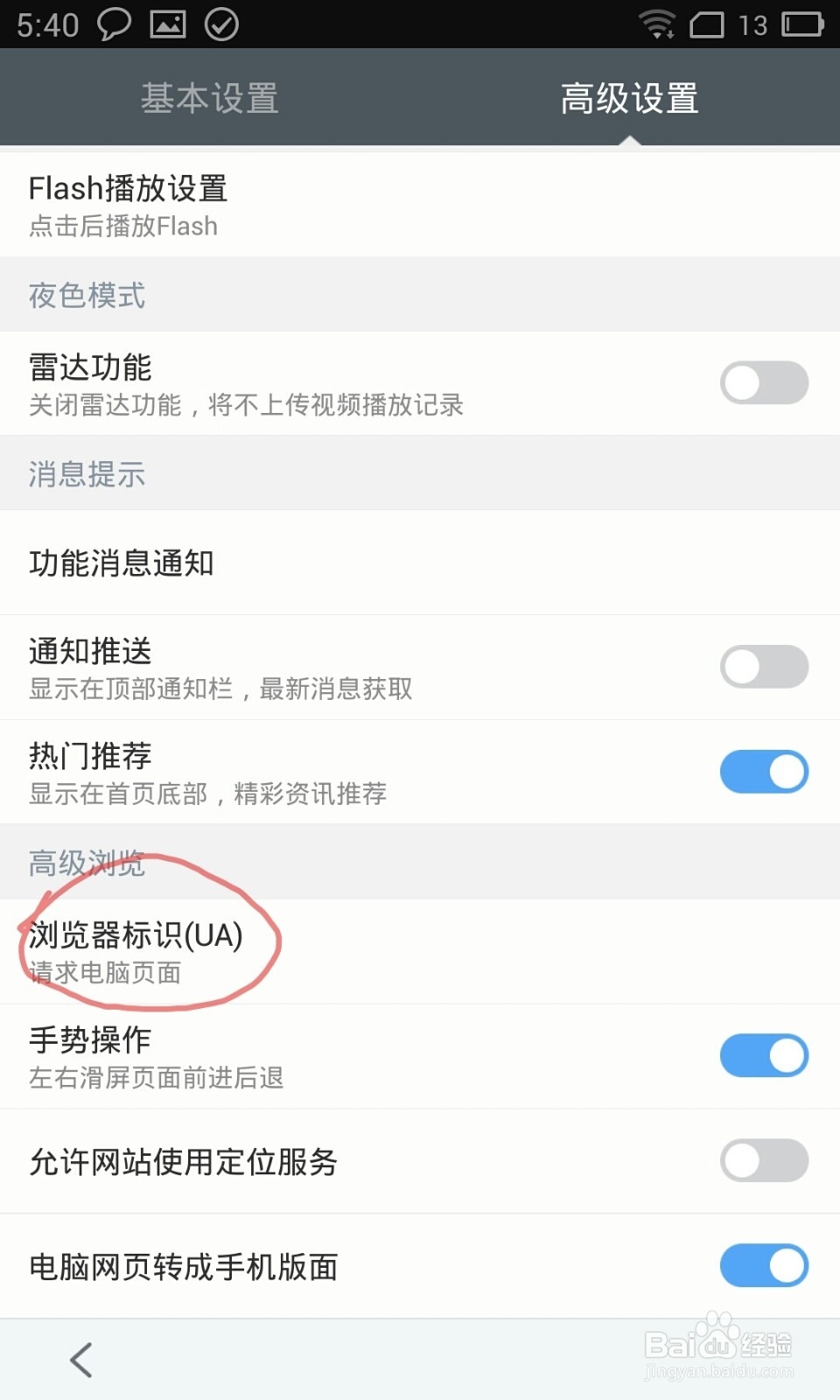The width and height of the screenshot is (840, 1400).
Task: Turn on the 通知推送 toggle
Action: pyautogui.click(x=763, y=667)
